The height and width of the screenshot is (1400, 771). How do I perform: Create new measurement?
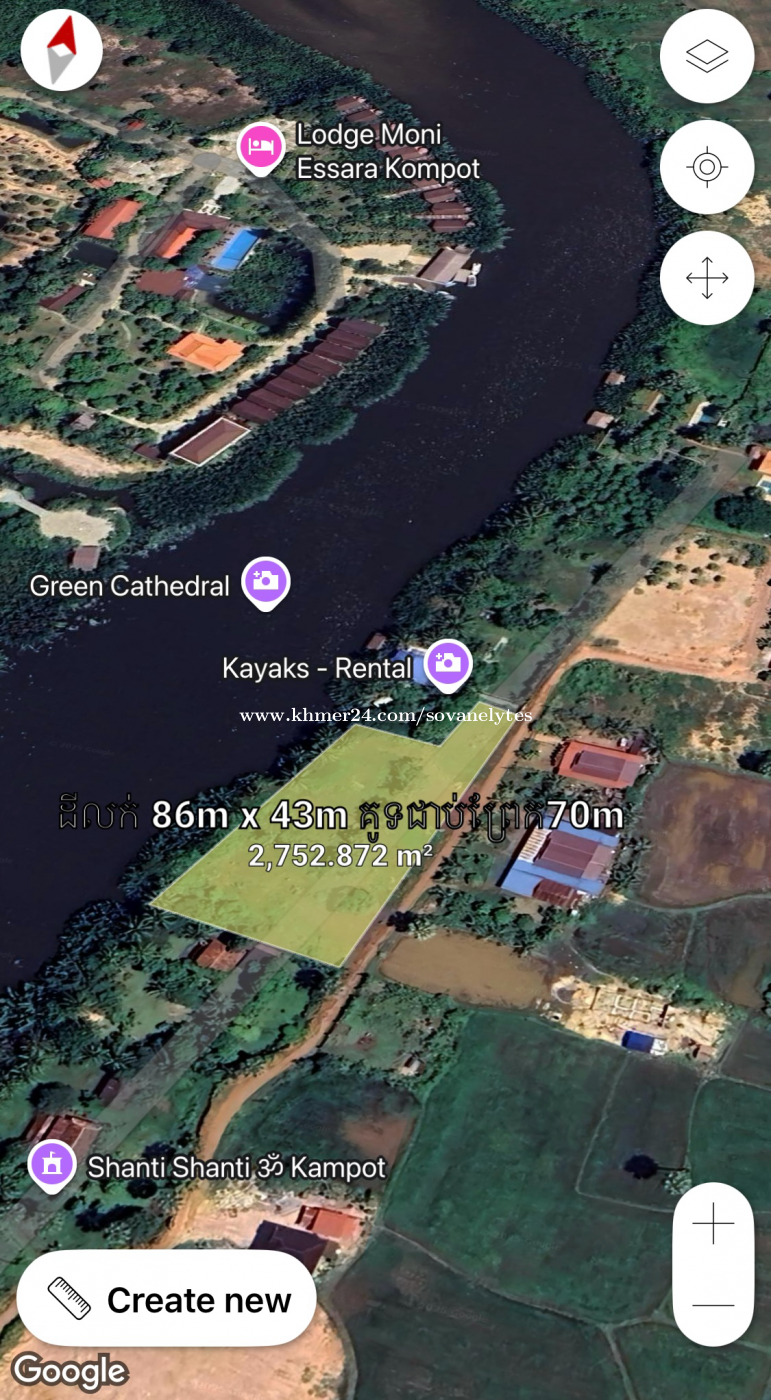pyautogui.click(x=167, y=1299)
